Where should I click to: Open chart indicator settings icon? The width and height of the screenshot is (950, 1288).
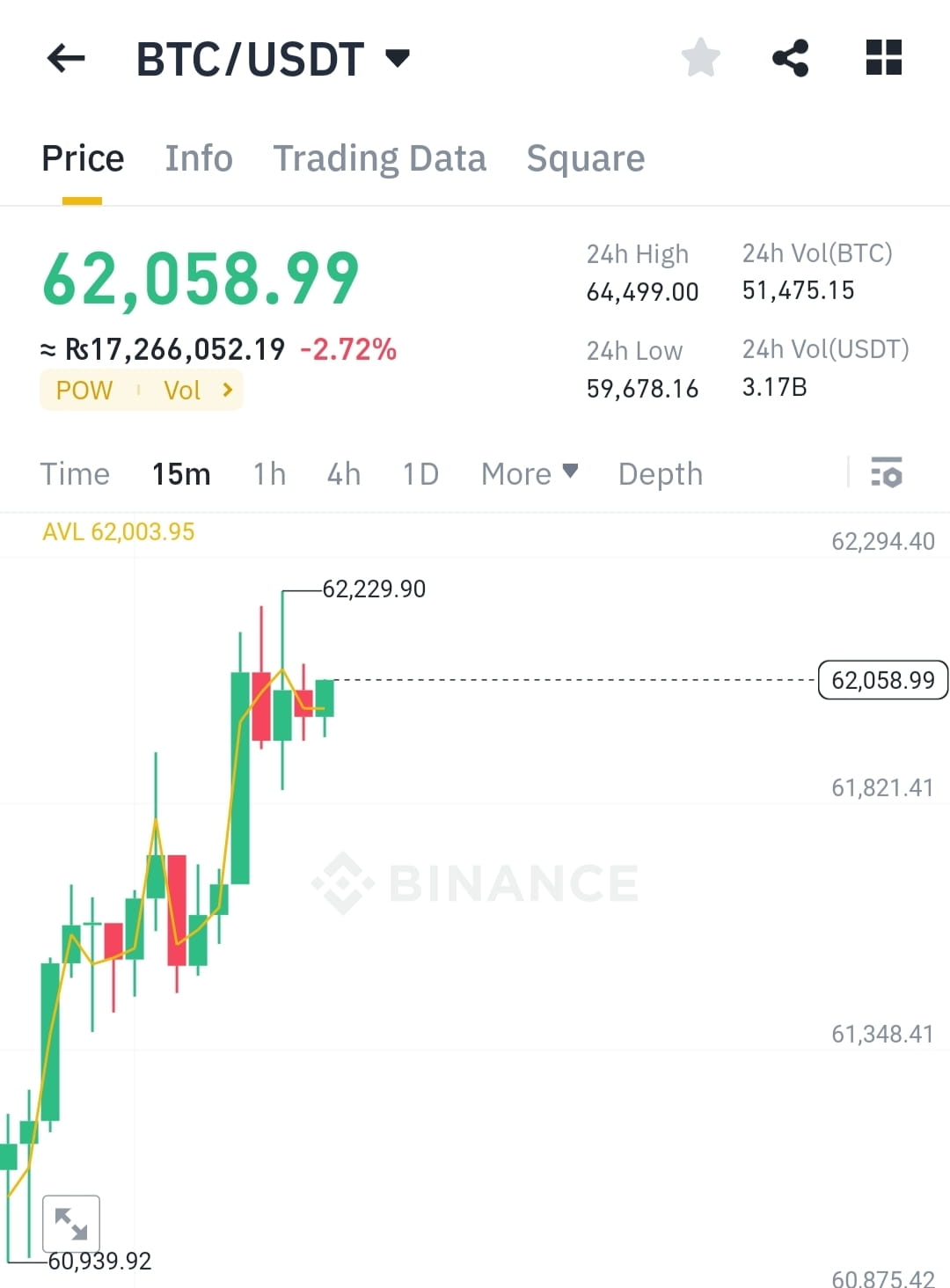pyautogui.click(x=888, y=473)
